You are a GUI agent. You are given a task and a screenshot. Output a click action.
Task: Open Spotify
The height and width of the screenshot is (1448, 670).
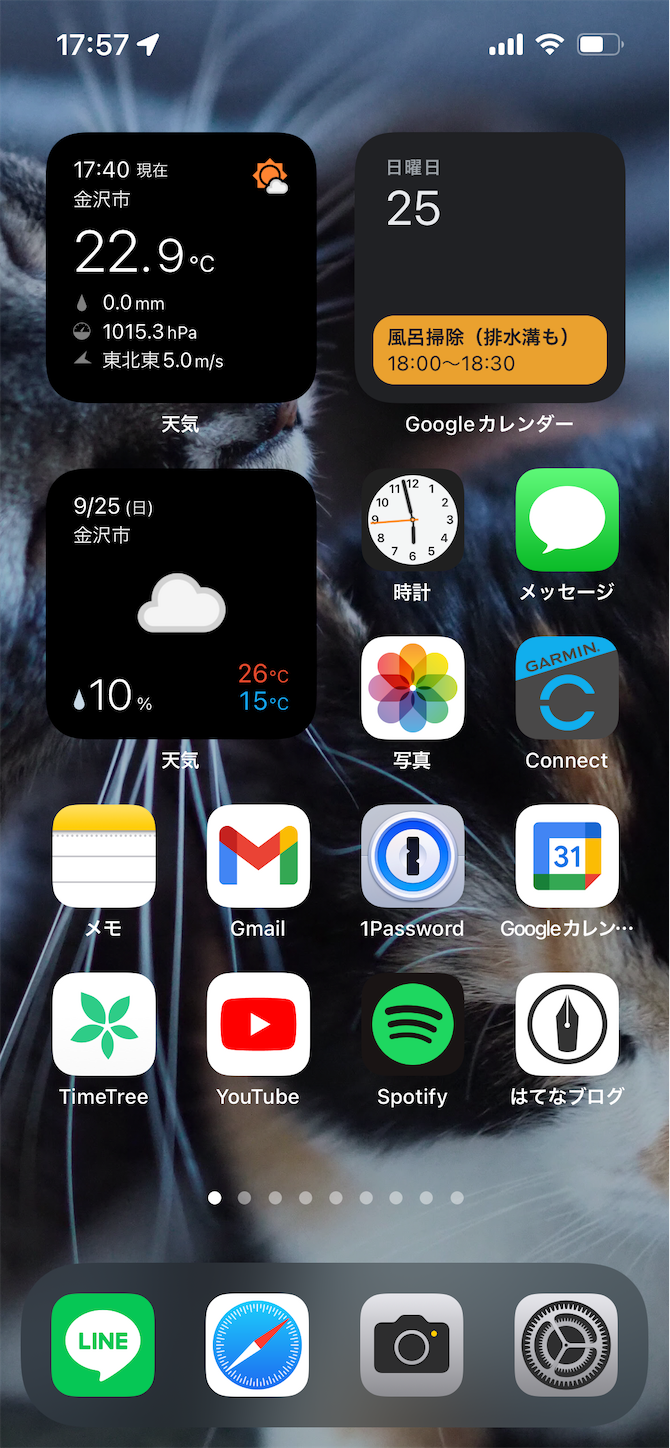coord(412,1024)
